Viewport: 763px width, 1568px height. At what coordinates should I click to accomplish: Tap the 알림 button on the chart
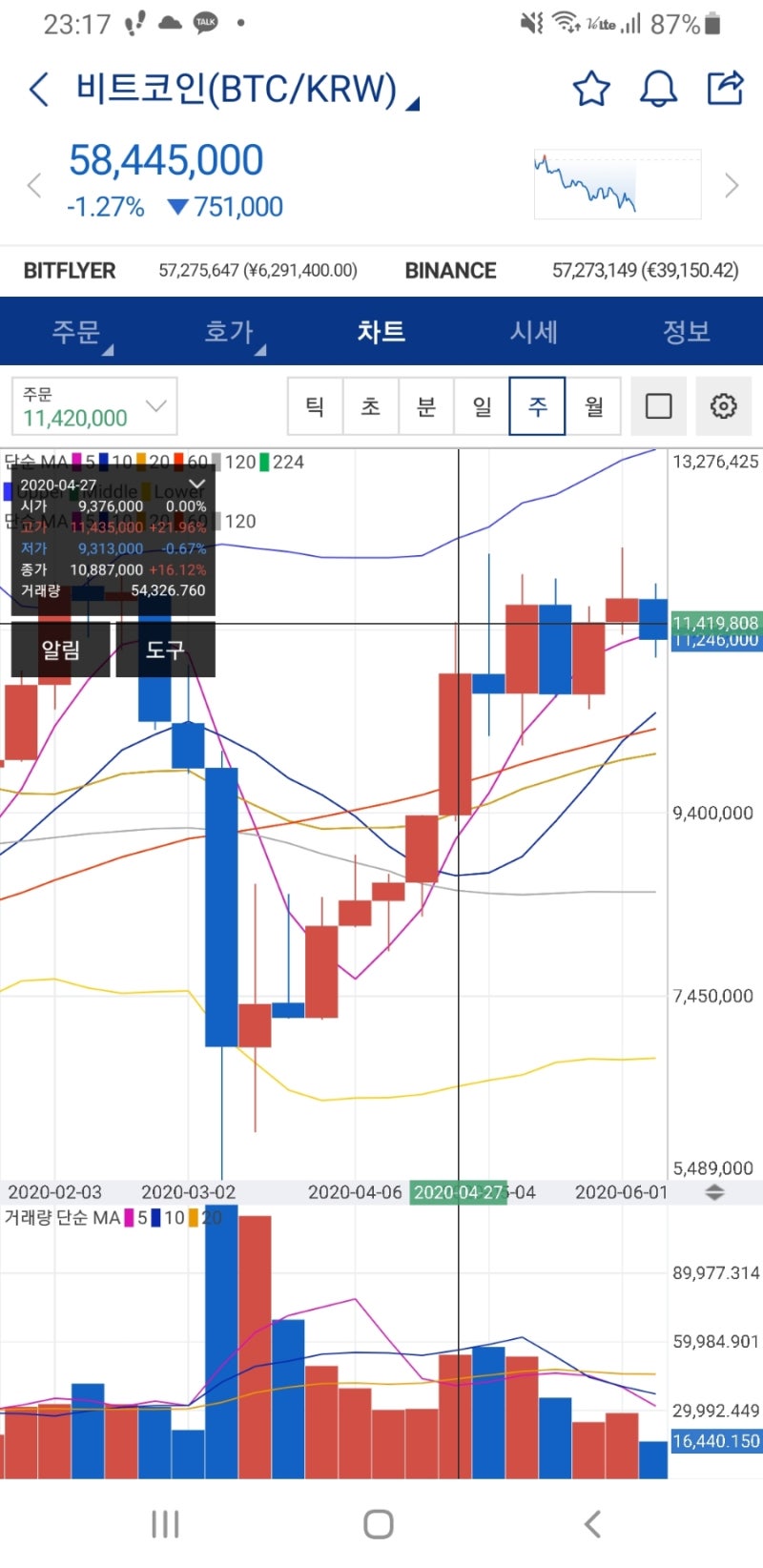pos(59,650)
